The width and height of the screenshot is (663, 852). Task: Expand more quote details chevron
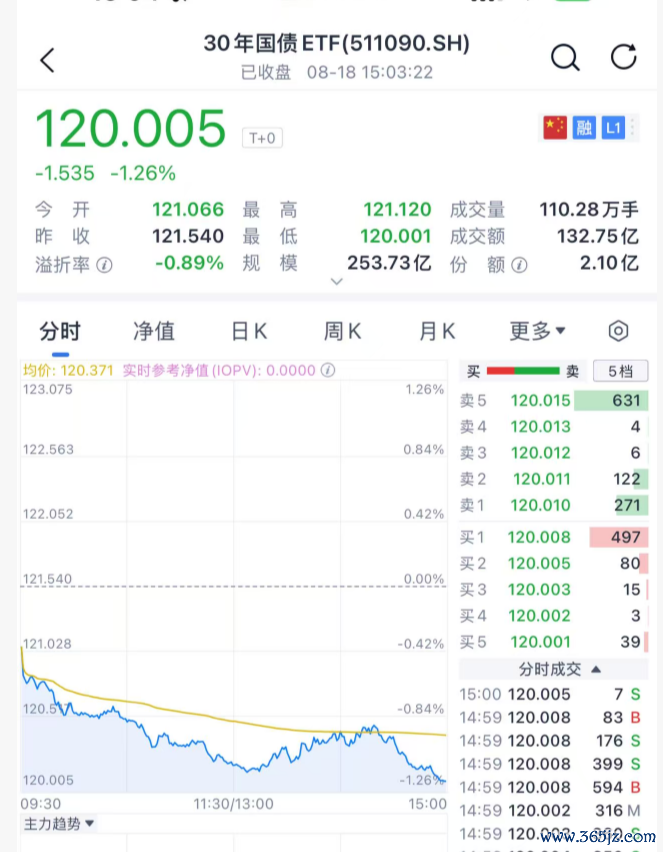pos(337,282)
